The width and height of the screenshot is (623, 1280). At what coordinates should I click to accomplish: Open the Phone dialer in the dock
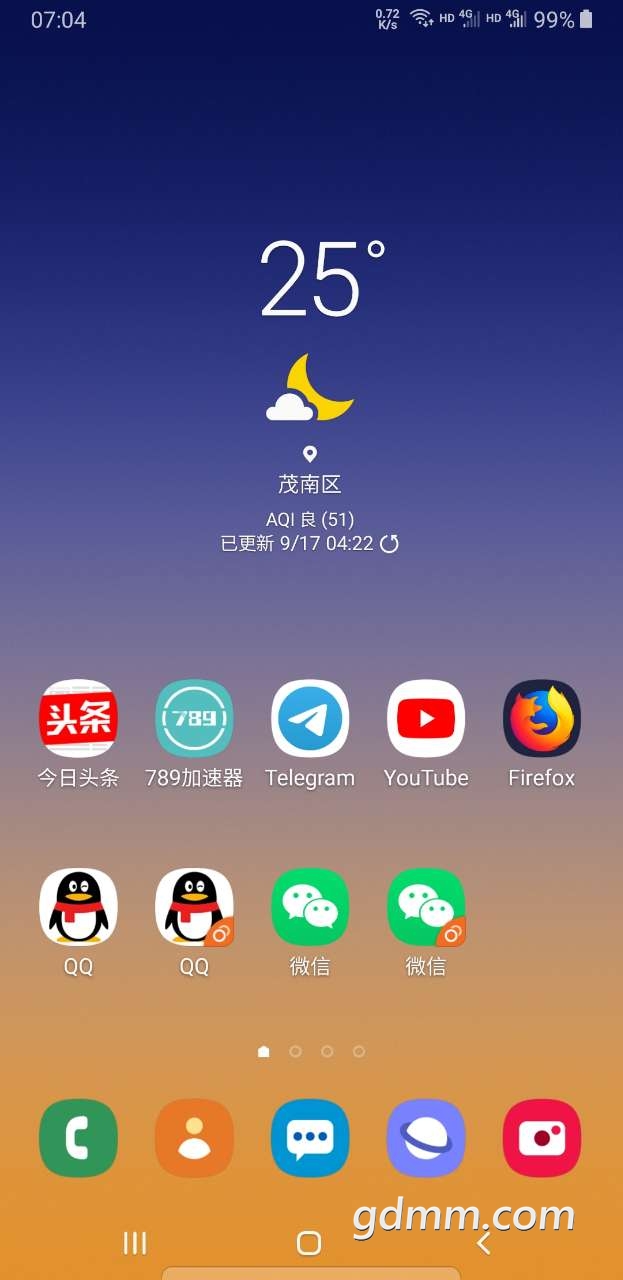tap(78, 1138)
